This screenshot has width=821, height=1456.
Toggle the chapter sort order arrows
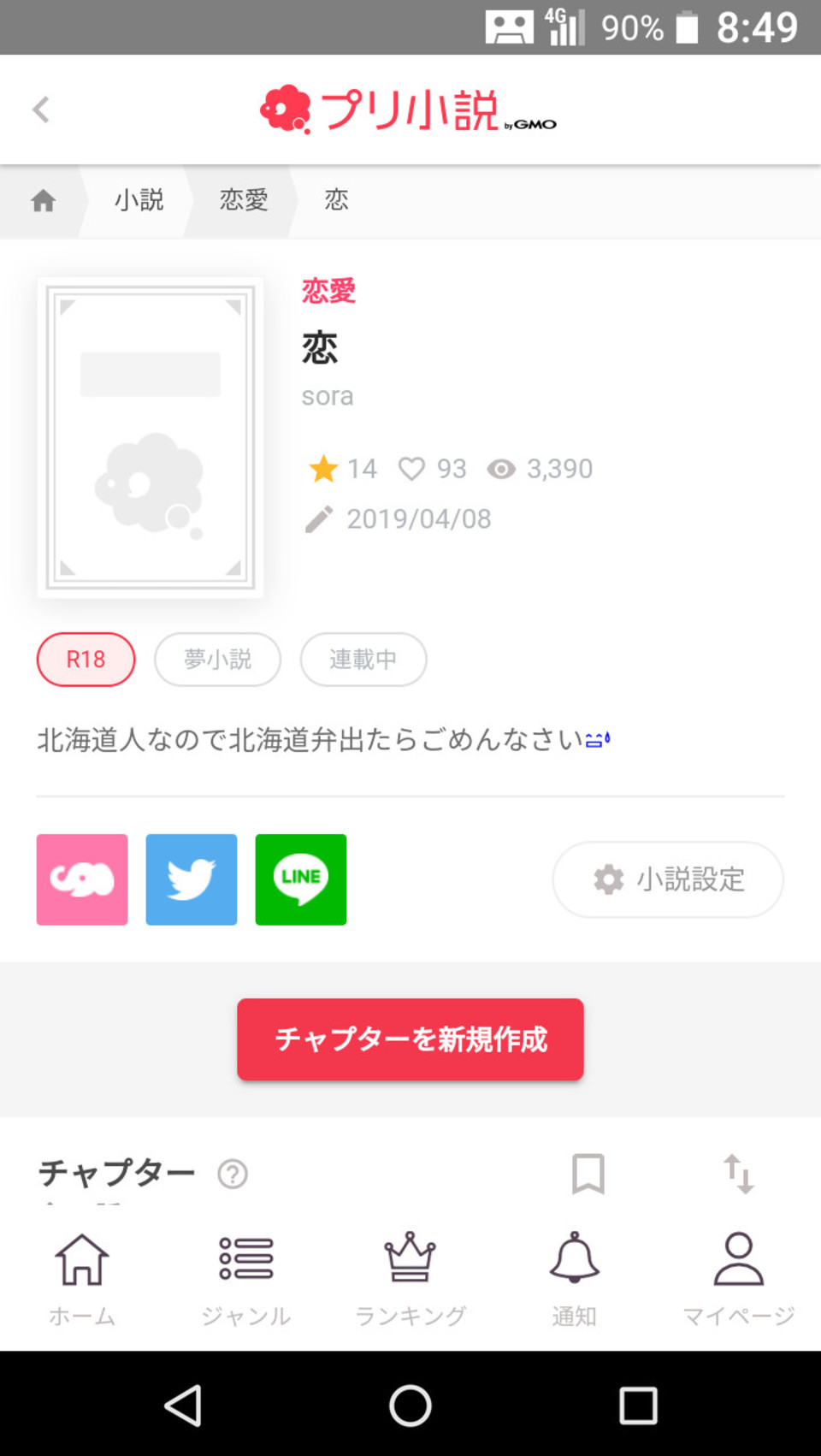pos(739,1174)
